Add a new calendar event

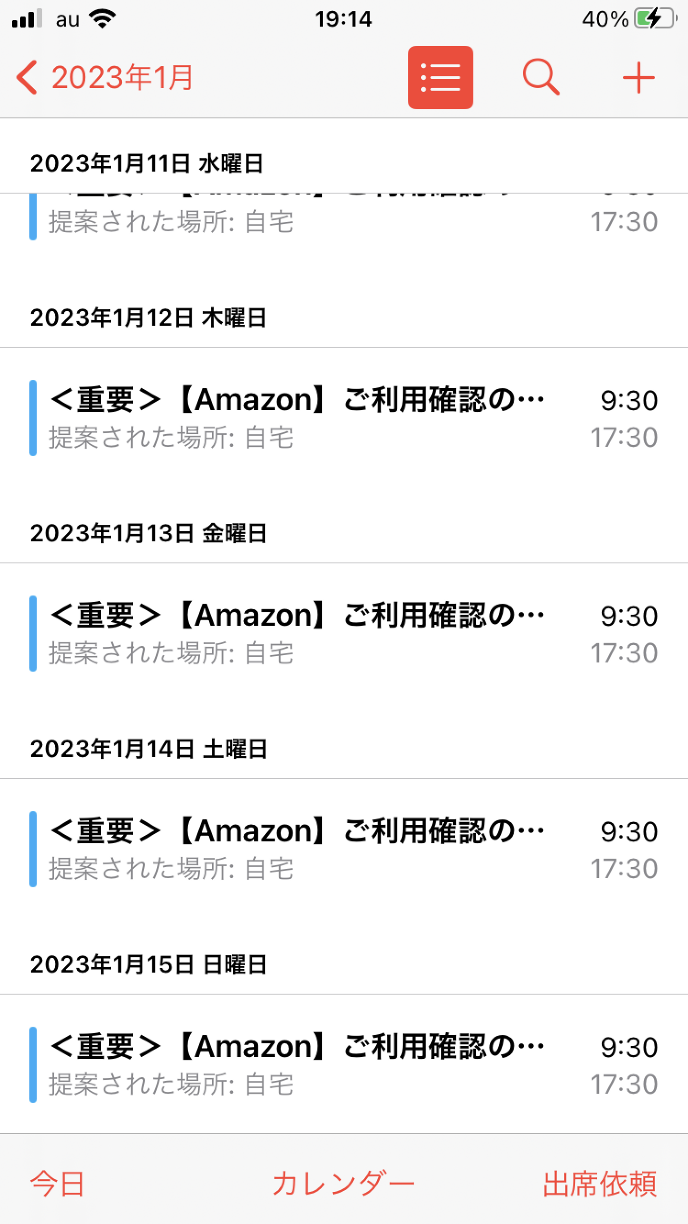pos(638,77)
